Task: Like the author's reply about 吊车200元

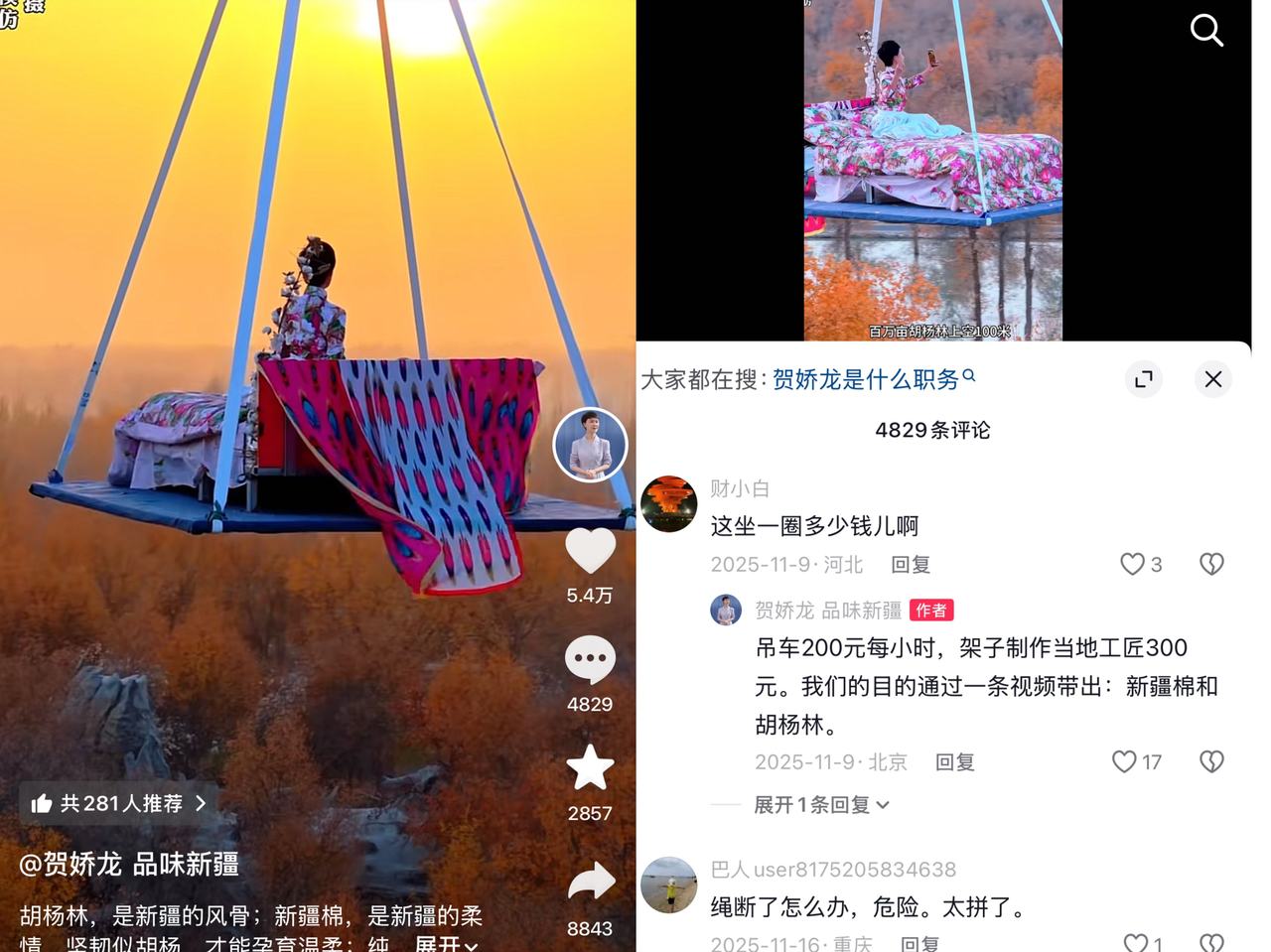Action: coord(1124,762)
